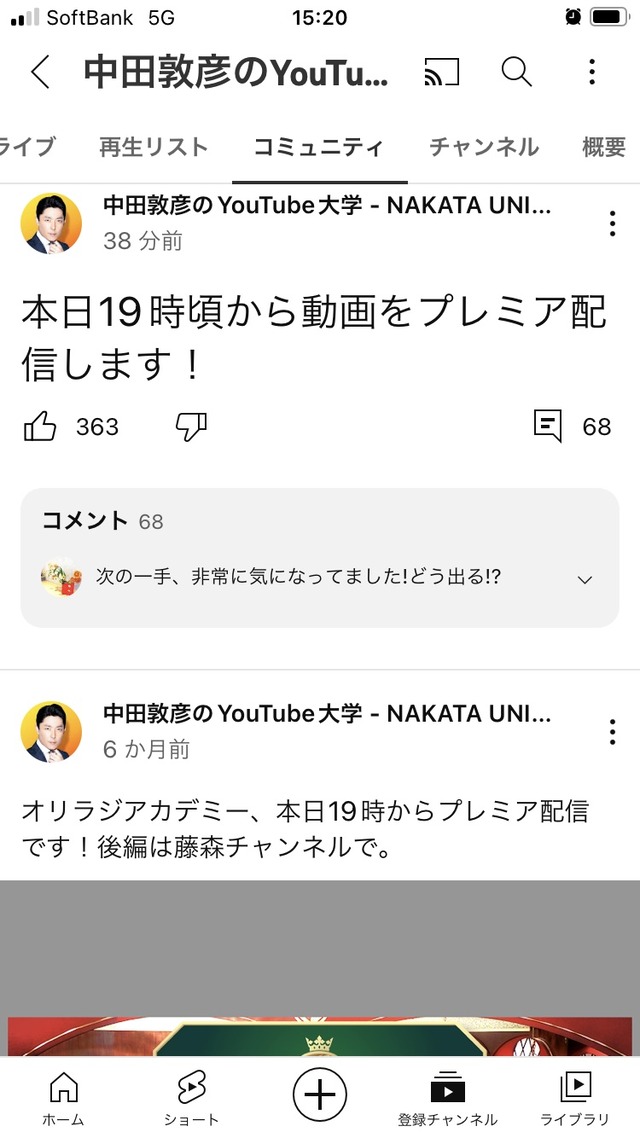Image resolution: width=640 pixels, height=1138 pixels.
Task: Create new content with plus button
Action: (319, 1094)
